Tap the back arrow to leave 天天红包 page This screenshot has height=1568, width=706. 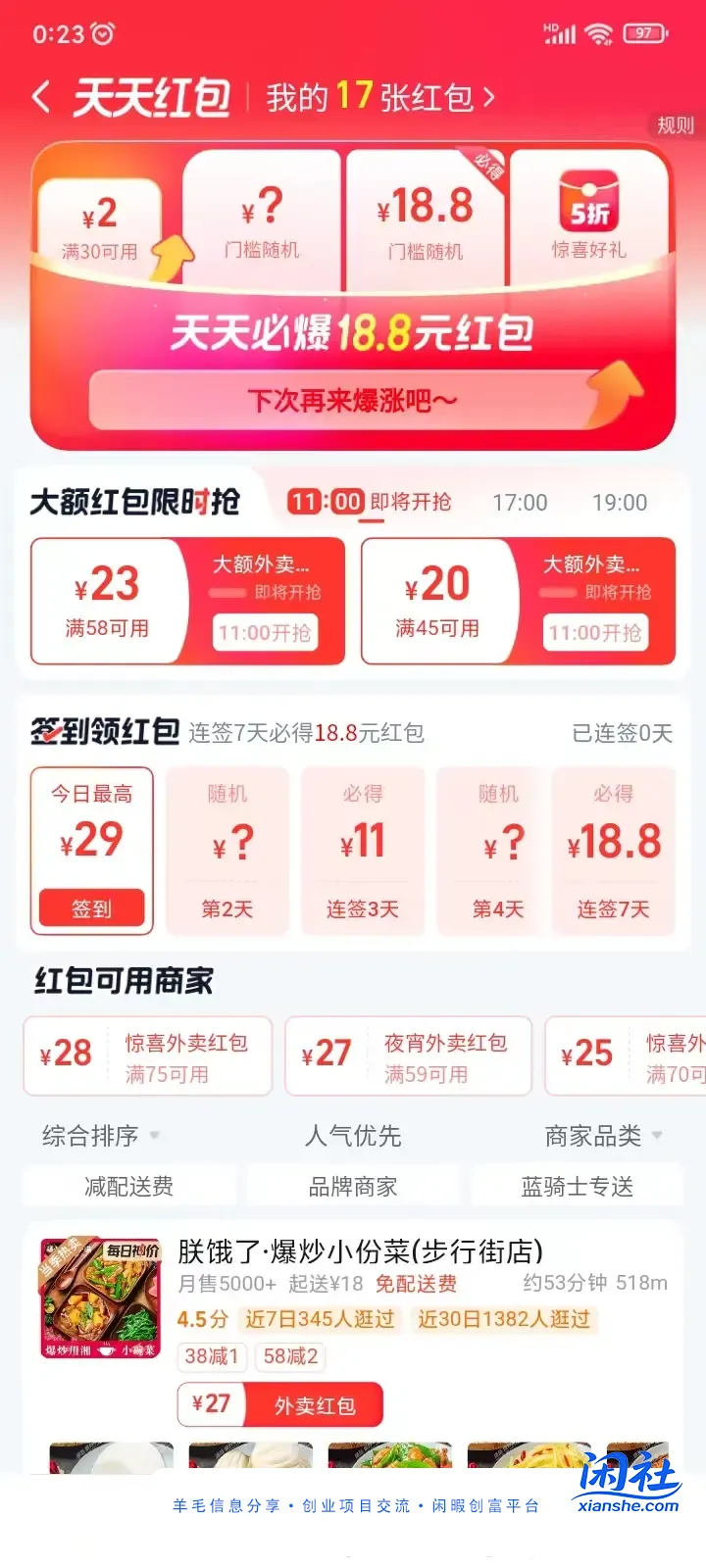pos(40,95)
